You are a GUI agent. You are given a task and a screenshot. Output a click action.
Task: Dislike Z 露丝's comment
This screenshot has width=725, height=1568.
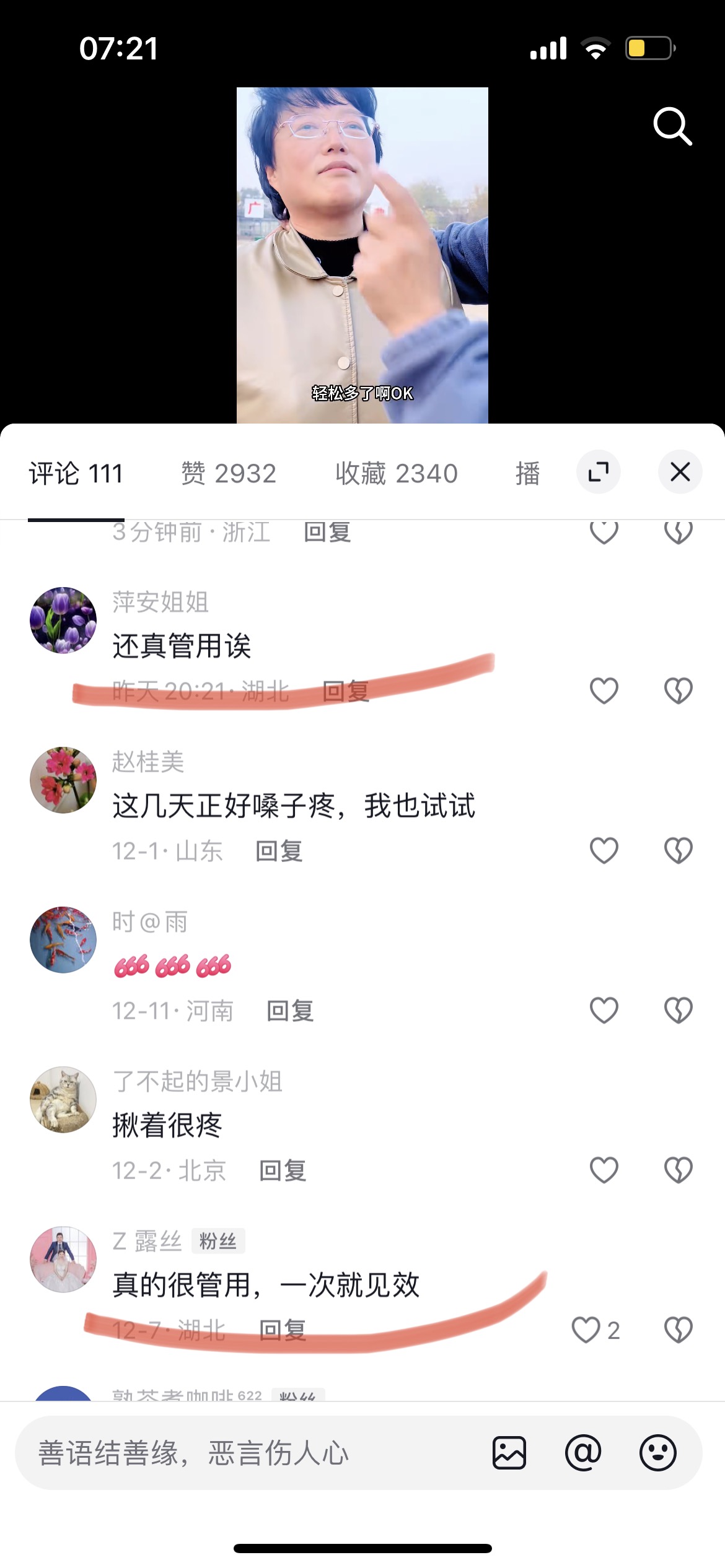pyautogui.click(x=679, y=1330)
